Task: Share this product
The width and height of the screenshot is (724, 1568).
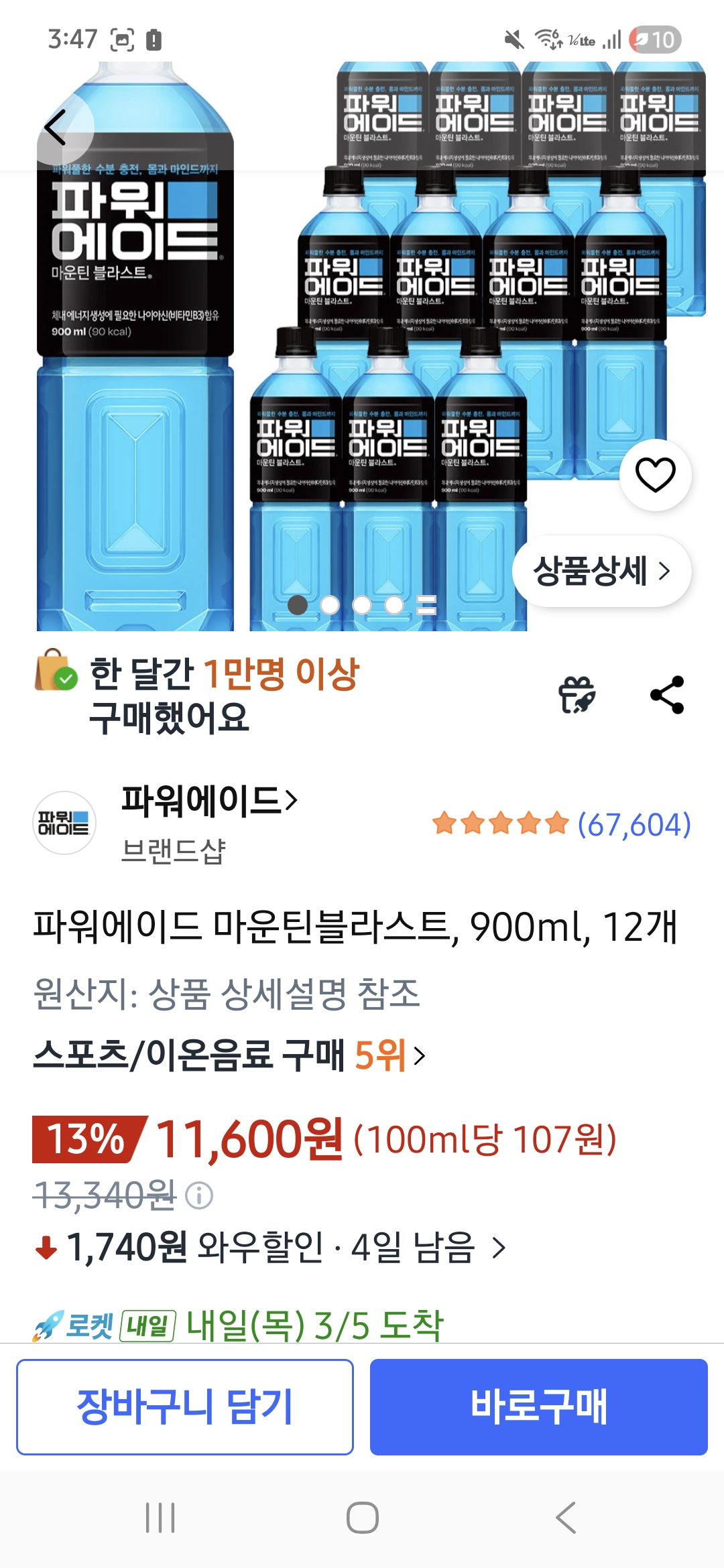Action: coord(668,695)
